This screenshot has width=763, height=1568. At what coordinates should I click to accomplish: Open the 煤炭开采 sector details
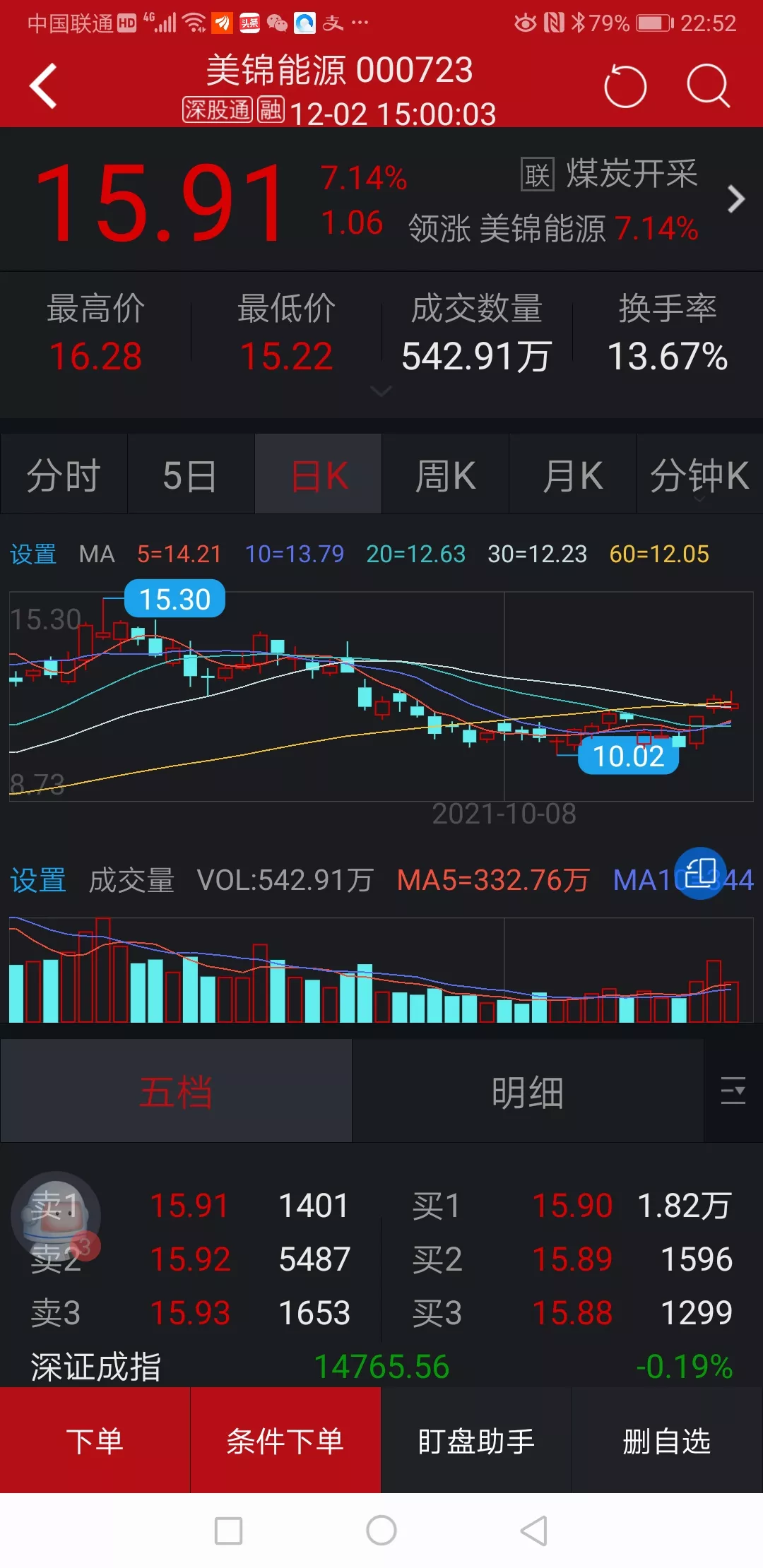632,174
